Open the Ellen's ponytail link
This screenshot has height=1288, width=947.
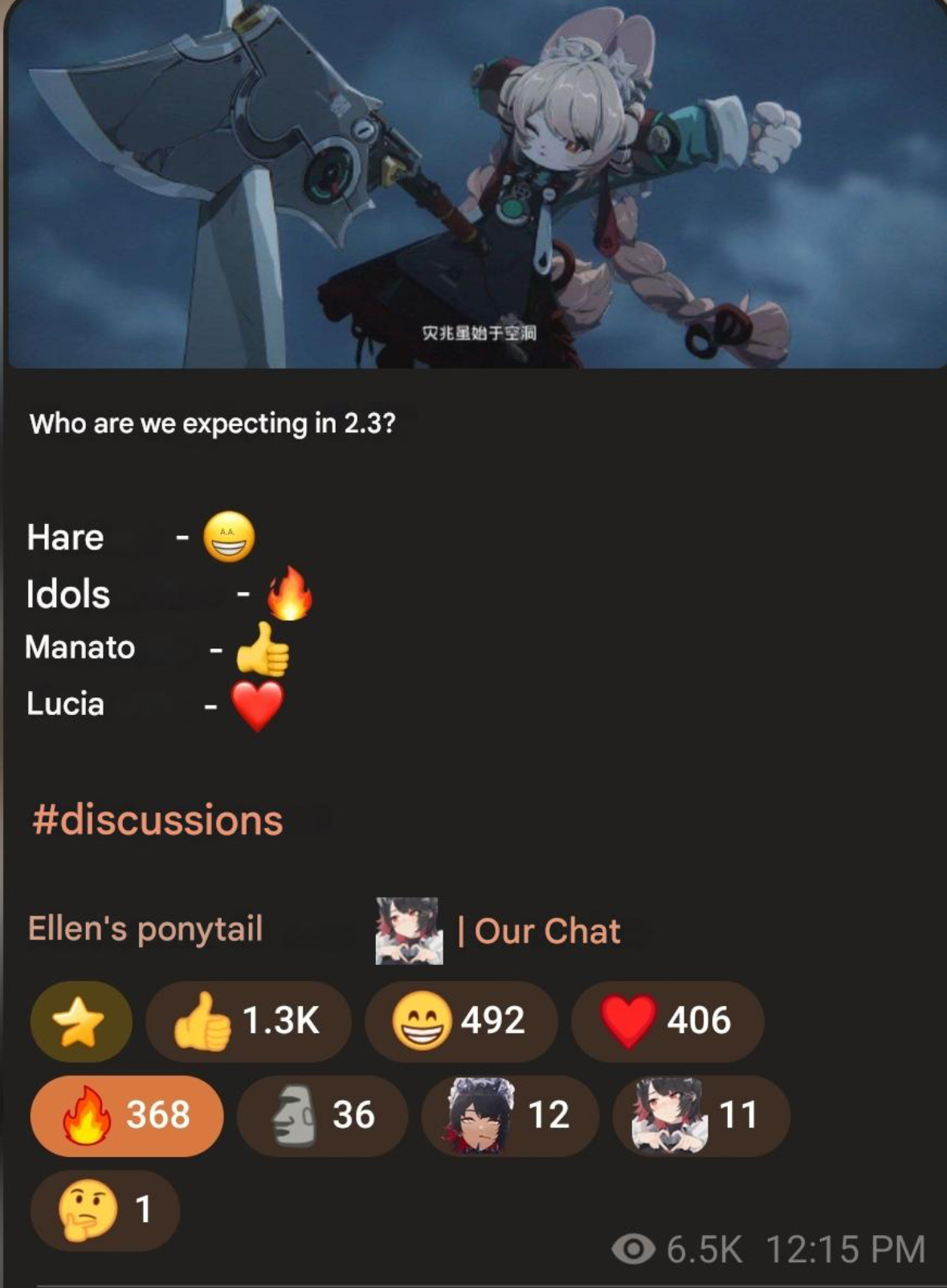click(145, 929)
